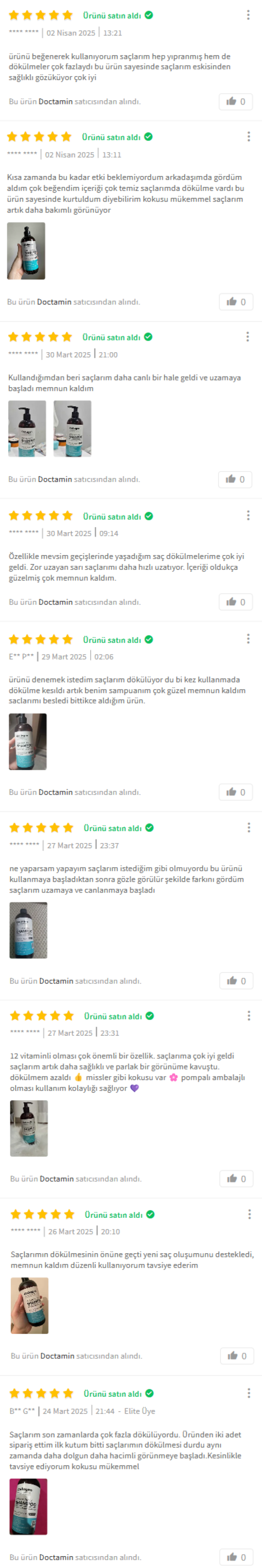Mark the 30 Mart 09:14 review as helpful
The image size is (262, 1568).
(235, 602)
